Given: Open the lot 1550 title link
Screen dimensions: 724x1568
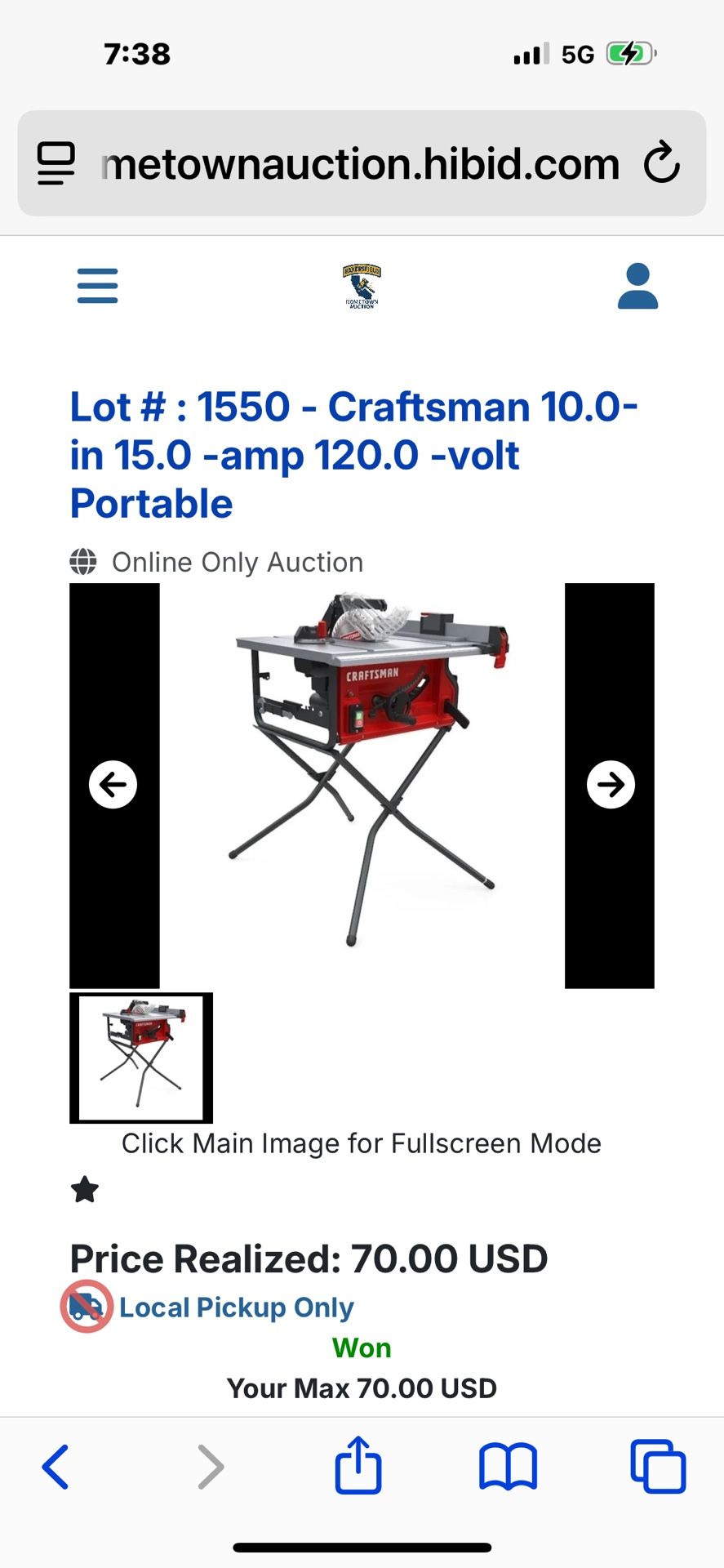Looking at the screenshot, I should (x=355, y=455).
